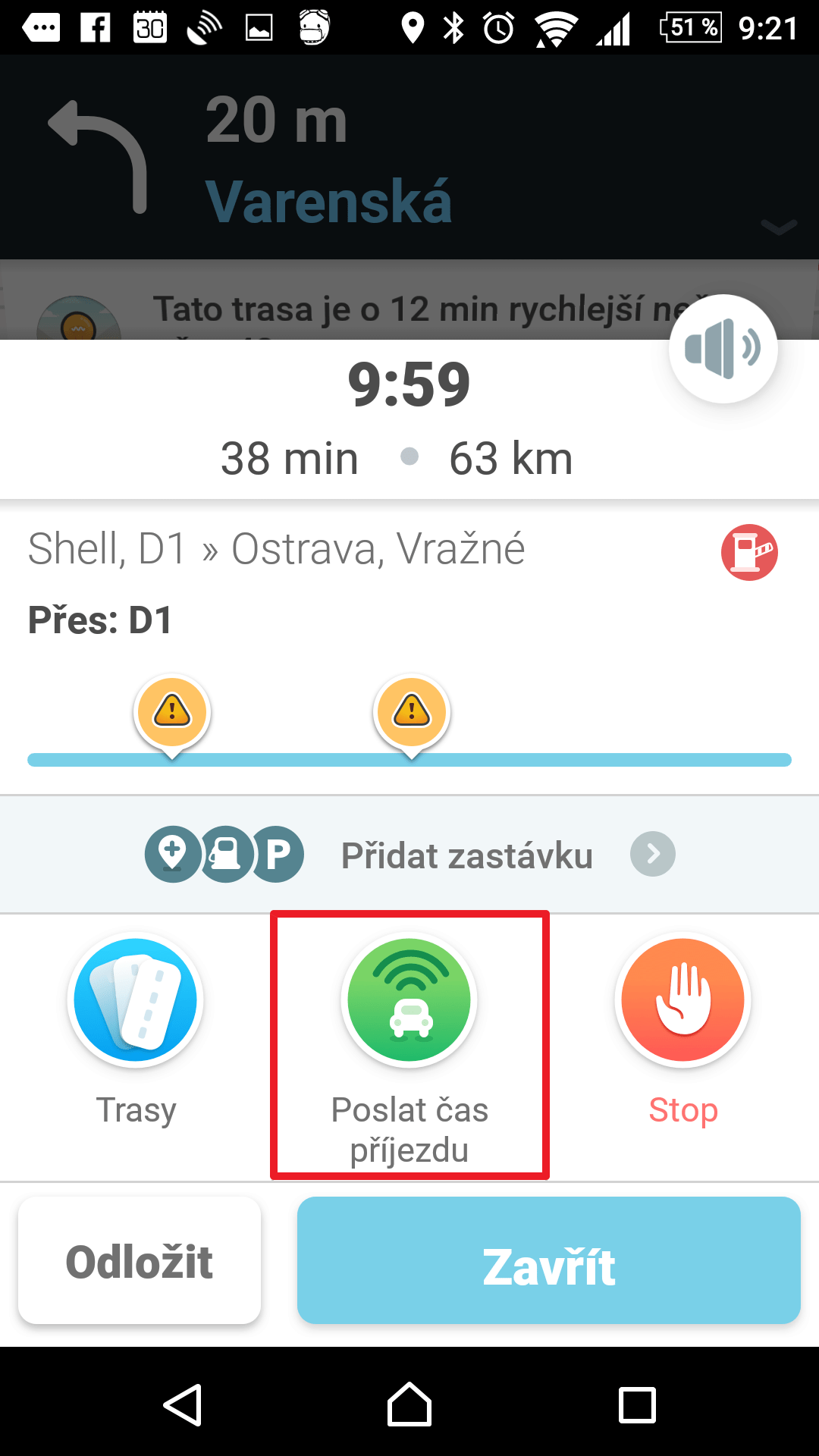This screenshot has height=1456, width=819.
Task: Tap the toll road icon next to the destination
Action: tap(749, 552)
